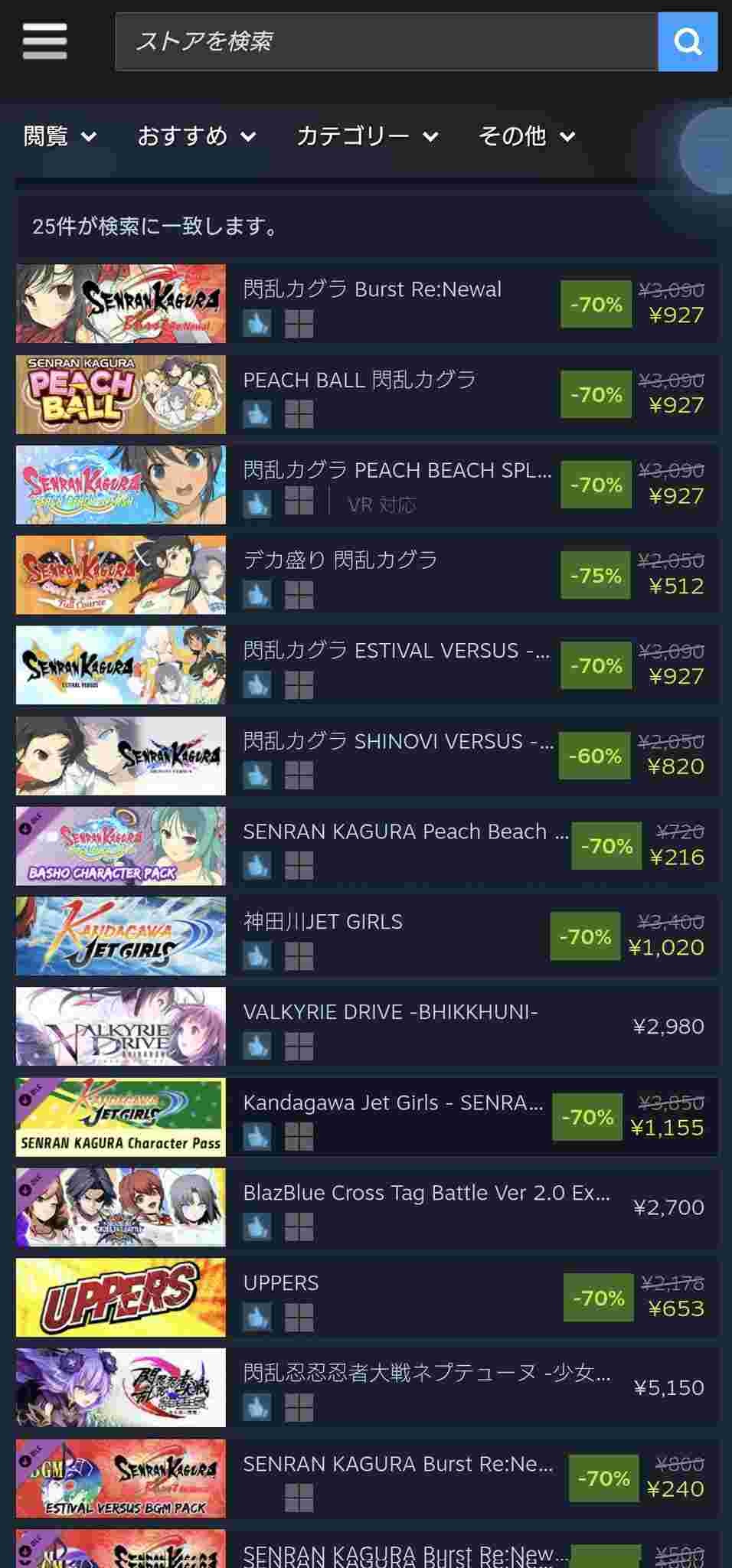Tap the blue search magnifier button

tap(687, 41)
